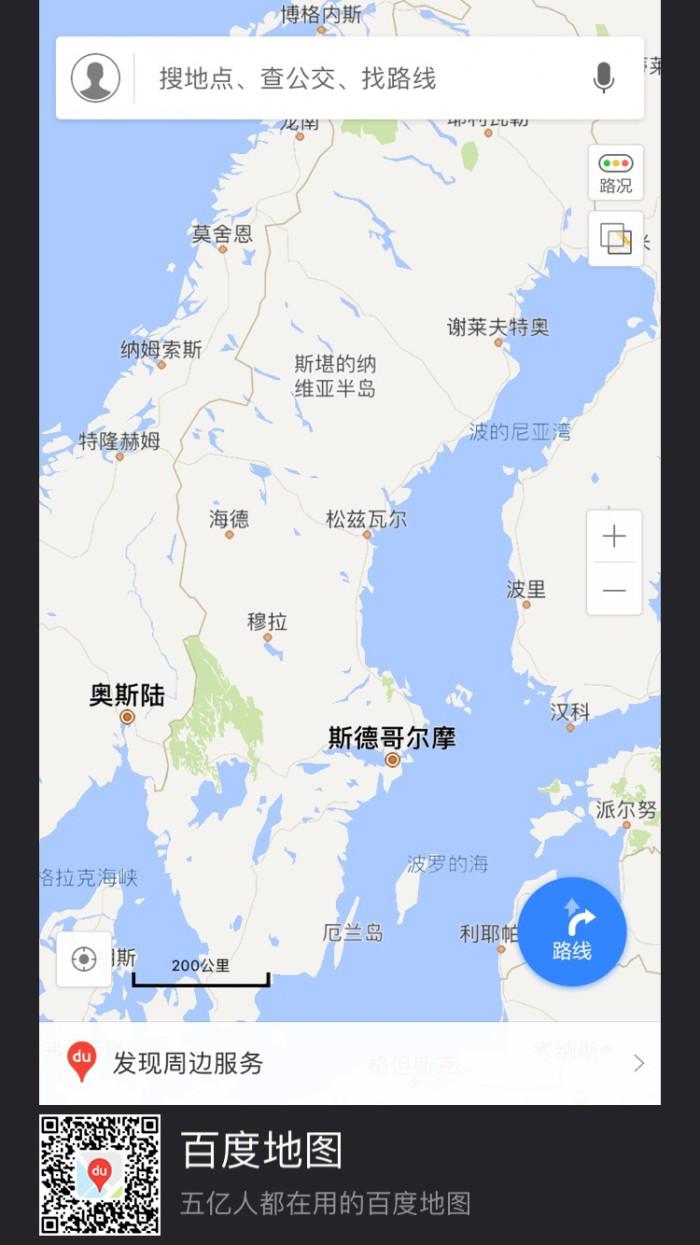The image size is (700, 1245).
Task: Open the 路线 route planner
Action: (572, 932)
